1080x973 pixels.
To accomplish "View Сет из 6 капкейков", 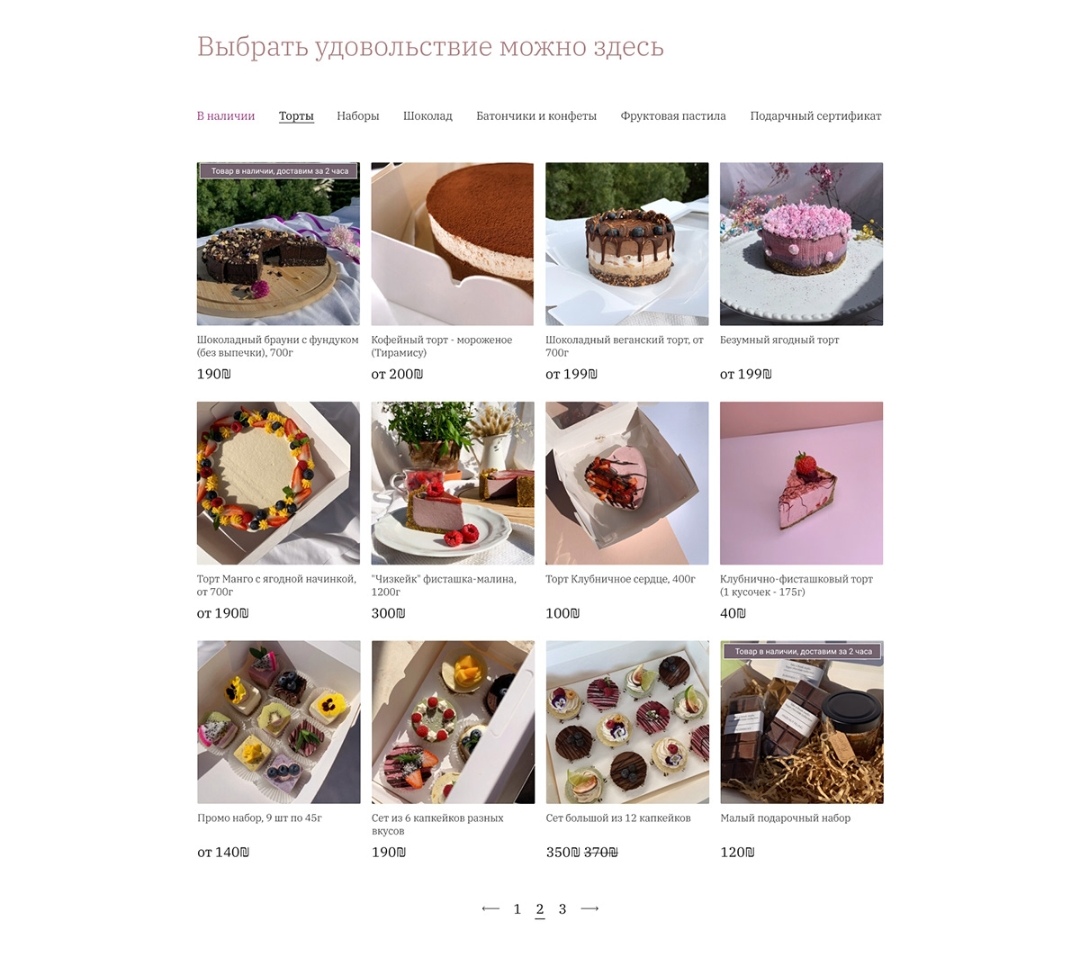I will point(452,722).
